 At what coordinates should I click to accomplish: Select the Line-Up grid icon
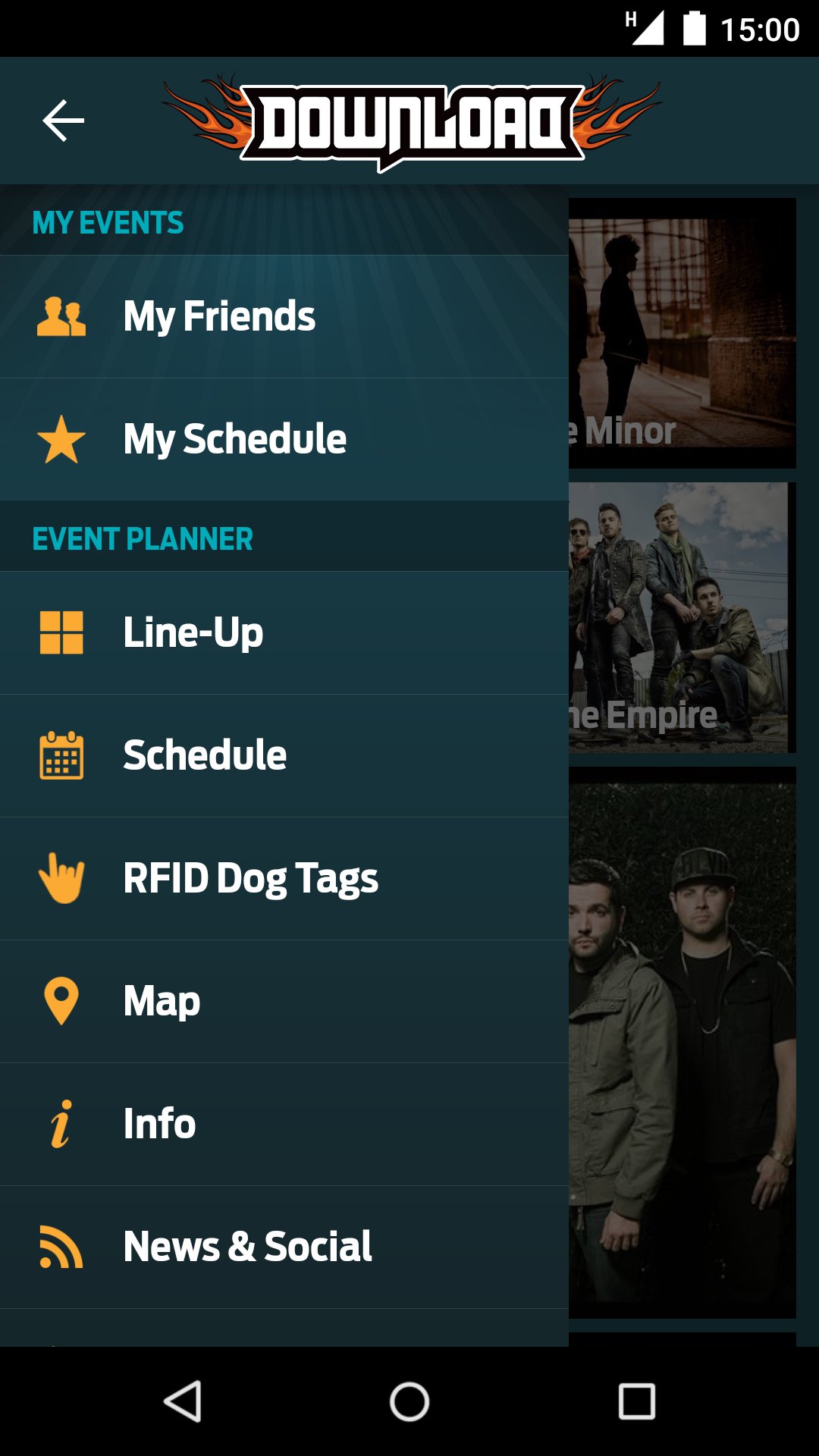61,632
